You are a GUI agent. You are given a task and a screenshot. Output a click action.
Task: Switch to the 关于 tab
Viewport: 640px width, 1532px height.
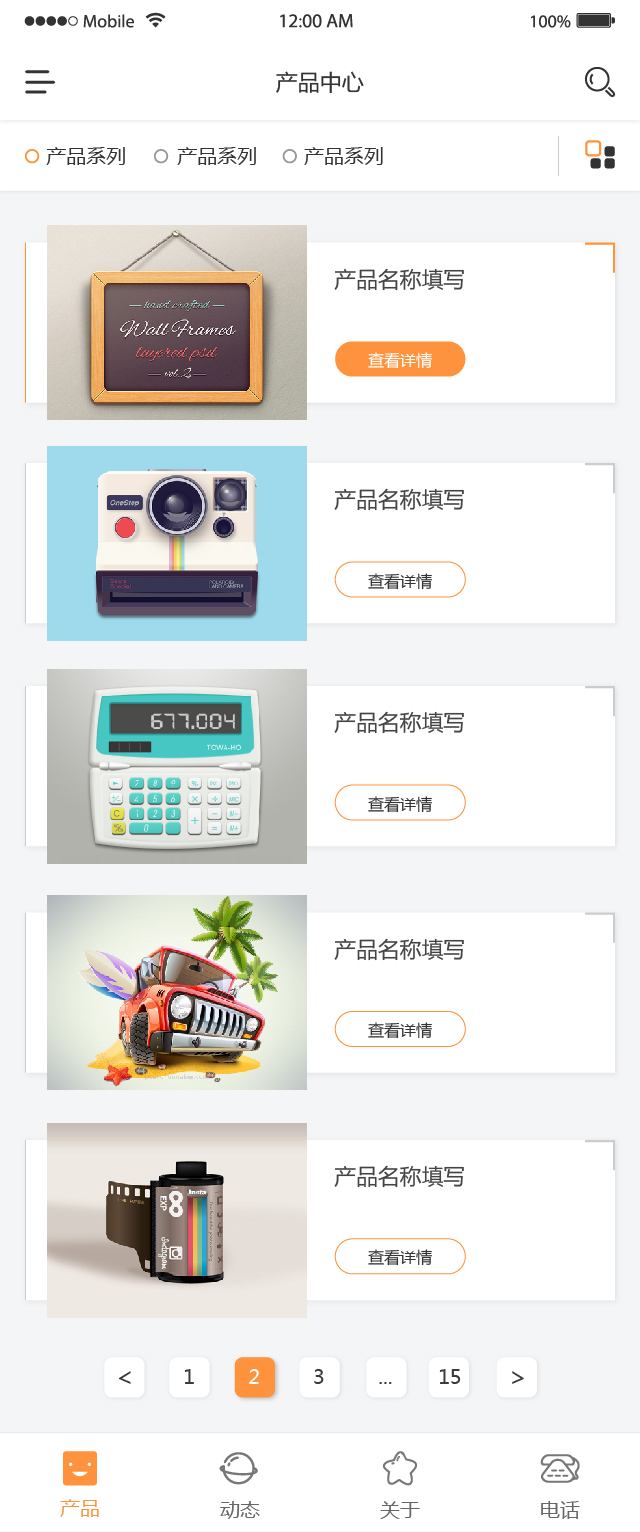point(400,1485)
